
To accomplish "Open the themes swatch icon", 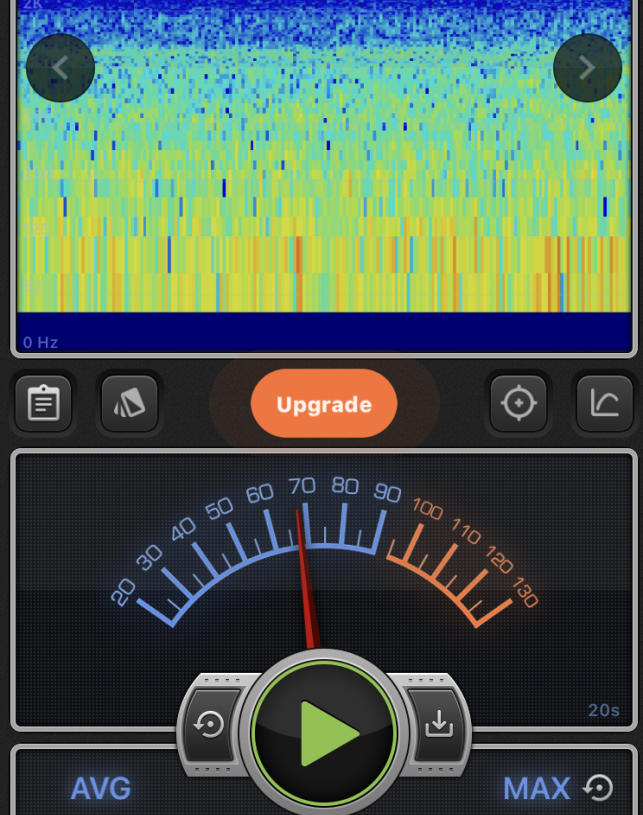I will click(130, 403).
